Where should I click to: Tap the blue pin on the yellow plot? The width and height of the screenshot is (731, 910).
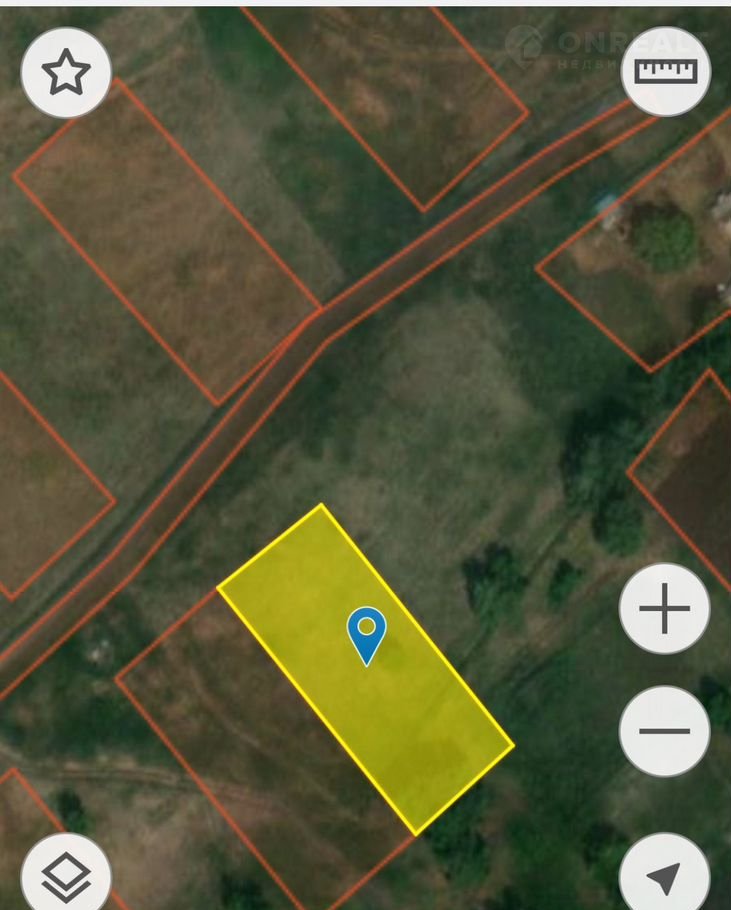point(367,632)
